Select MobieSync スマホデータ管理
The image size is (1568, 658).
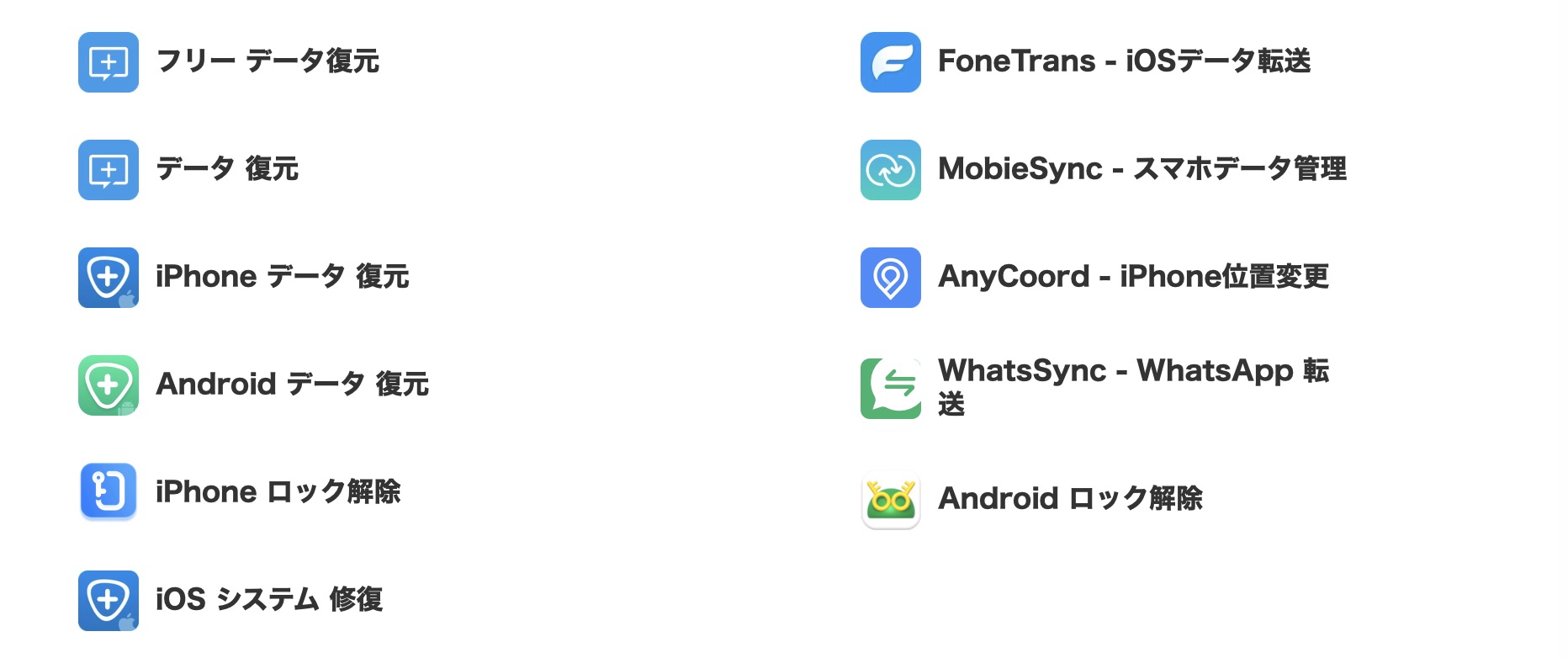(1142, 169)
